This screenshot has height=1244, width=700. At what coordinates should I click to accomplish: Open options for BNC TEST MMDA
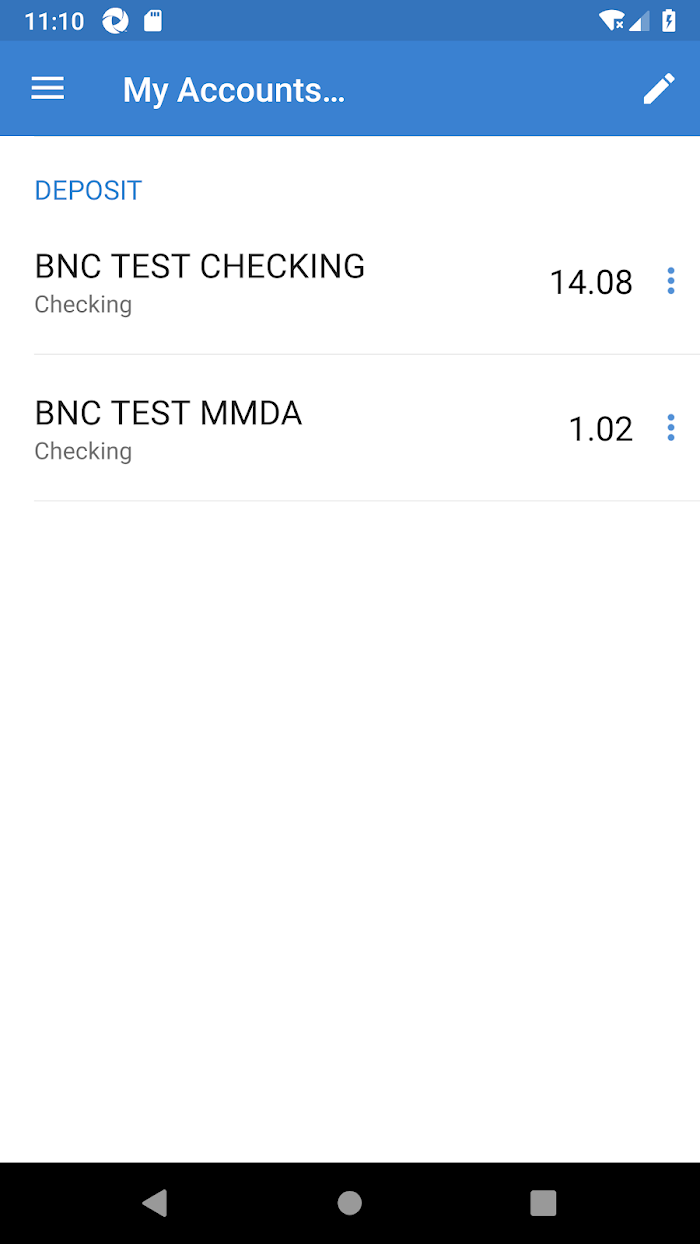[671, 428]
